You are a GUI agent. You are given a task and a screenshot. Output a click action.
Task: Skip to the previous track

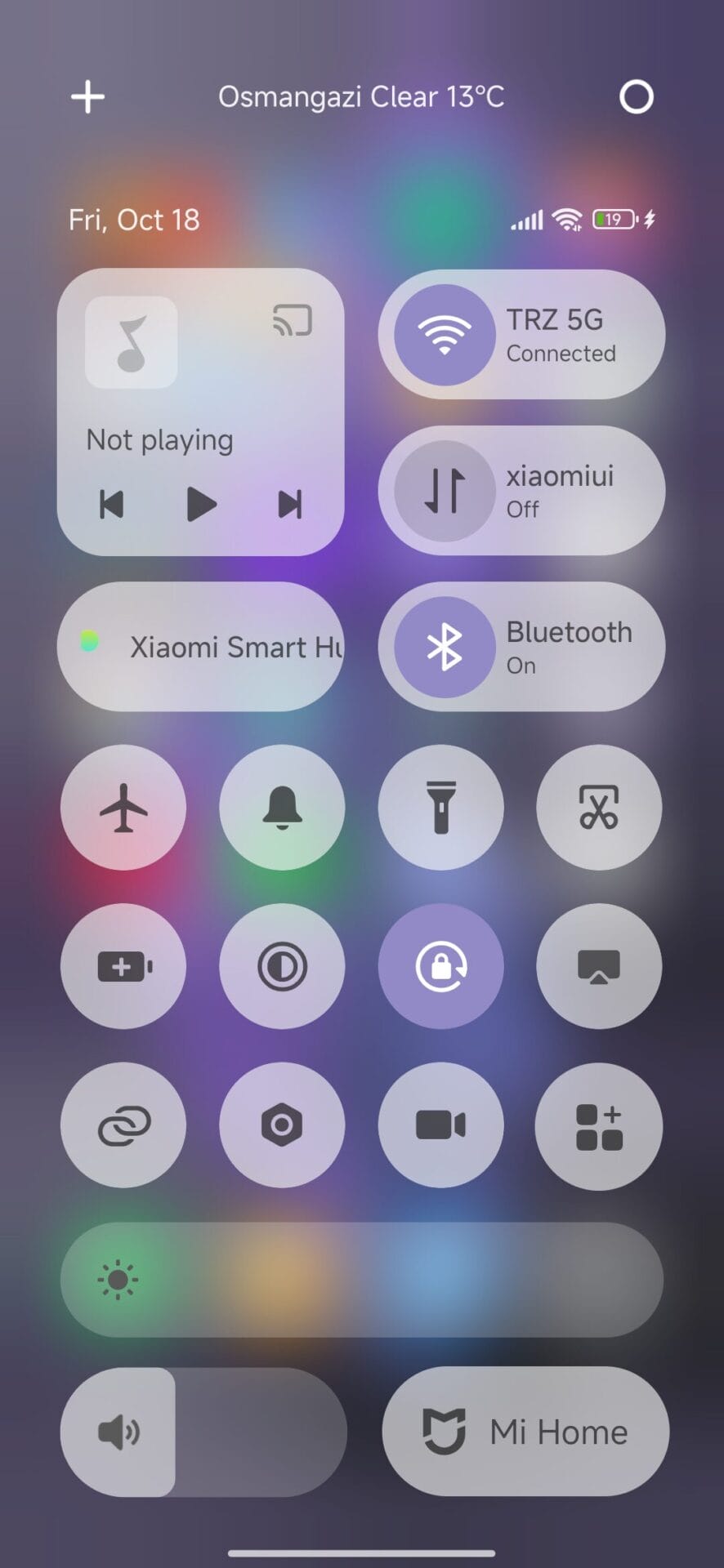tap(112, 504)
